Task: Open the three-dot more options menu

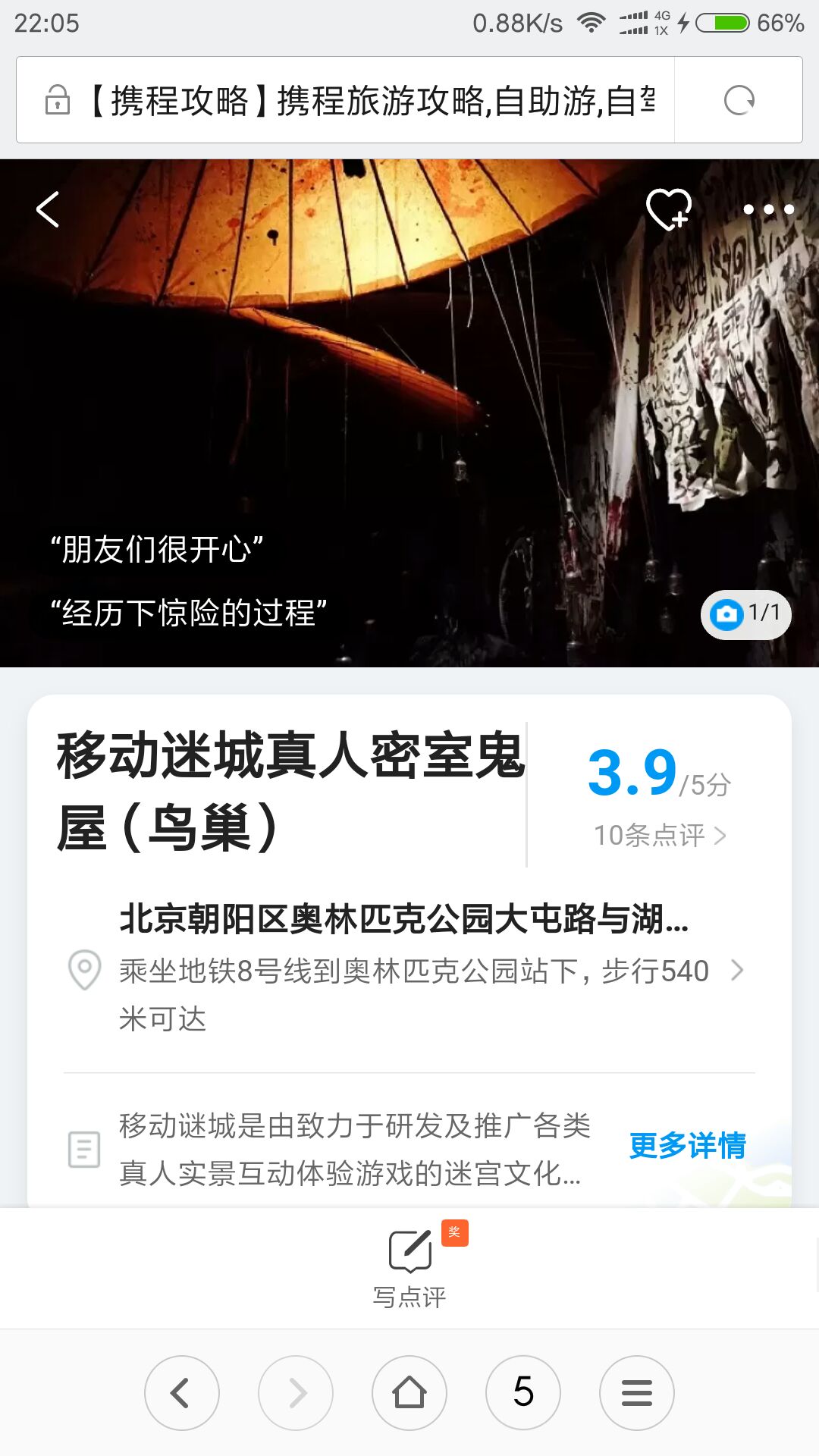Action: click(768, 209)
